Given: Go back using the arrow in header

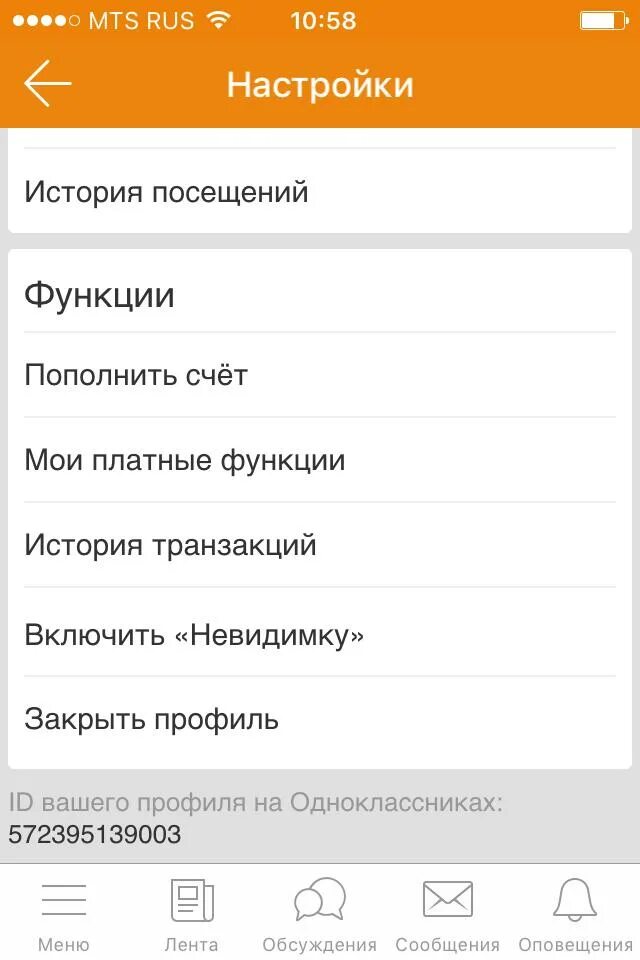Looking at the screenshot, I should coord(47,84).
